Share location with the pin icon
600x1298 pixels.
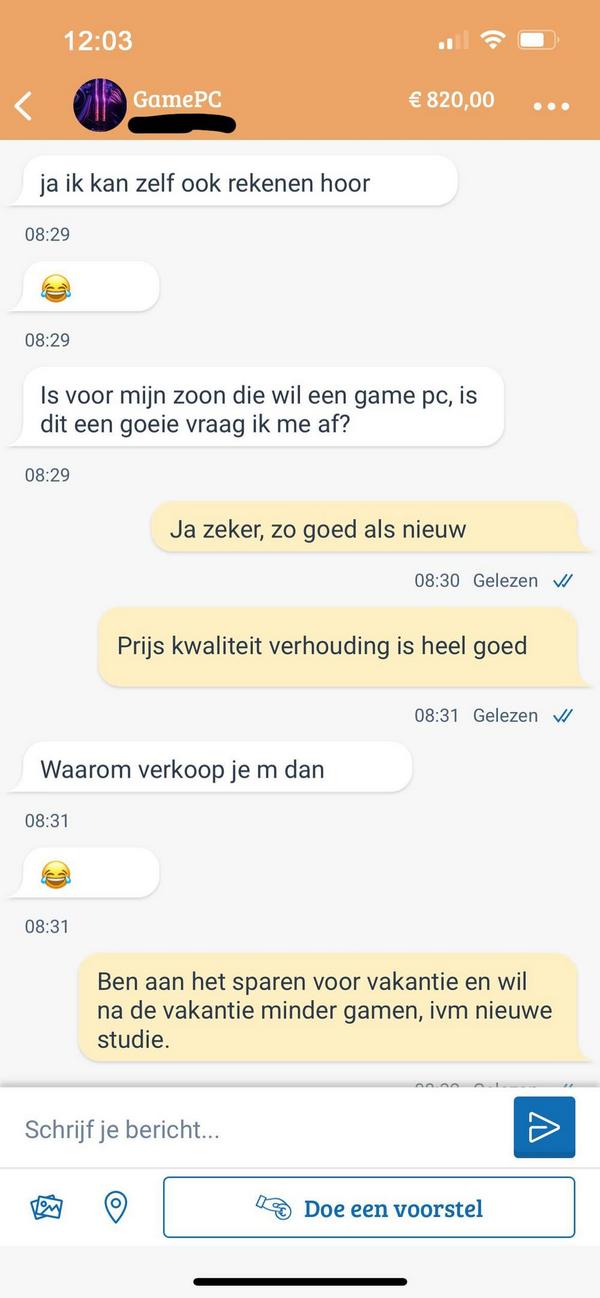(x=116, y=1208)
